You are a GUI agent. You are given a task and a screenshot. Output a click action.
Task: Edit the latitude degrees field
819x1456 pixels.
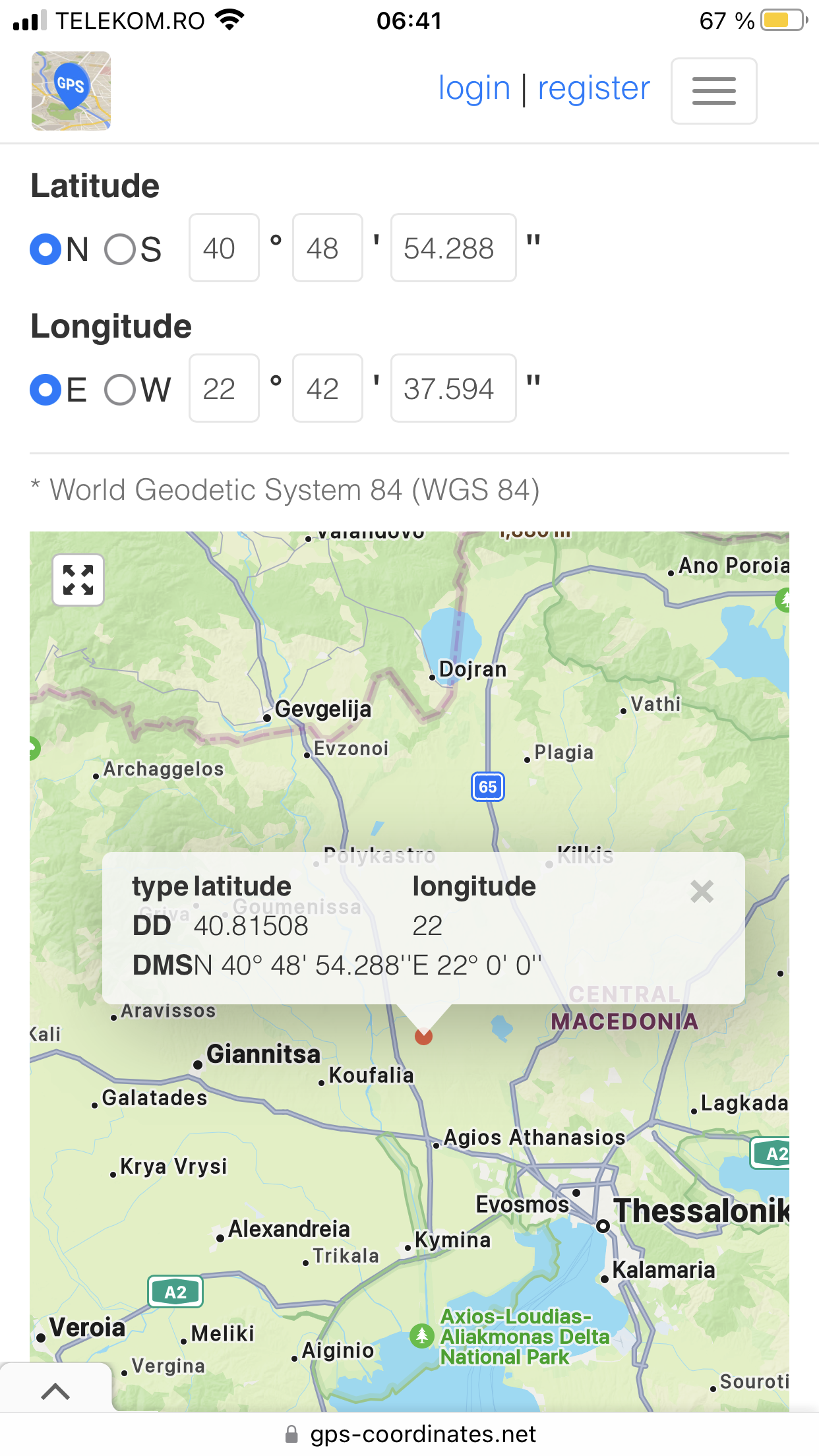click(224, 248)
